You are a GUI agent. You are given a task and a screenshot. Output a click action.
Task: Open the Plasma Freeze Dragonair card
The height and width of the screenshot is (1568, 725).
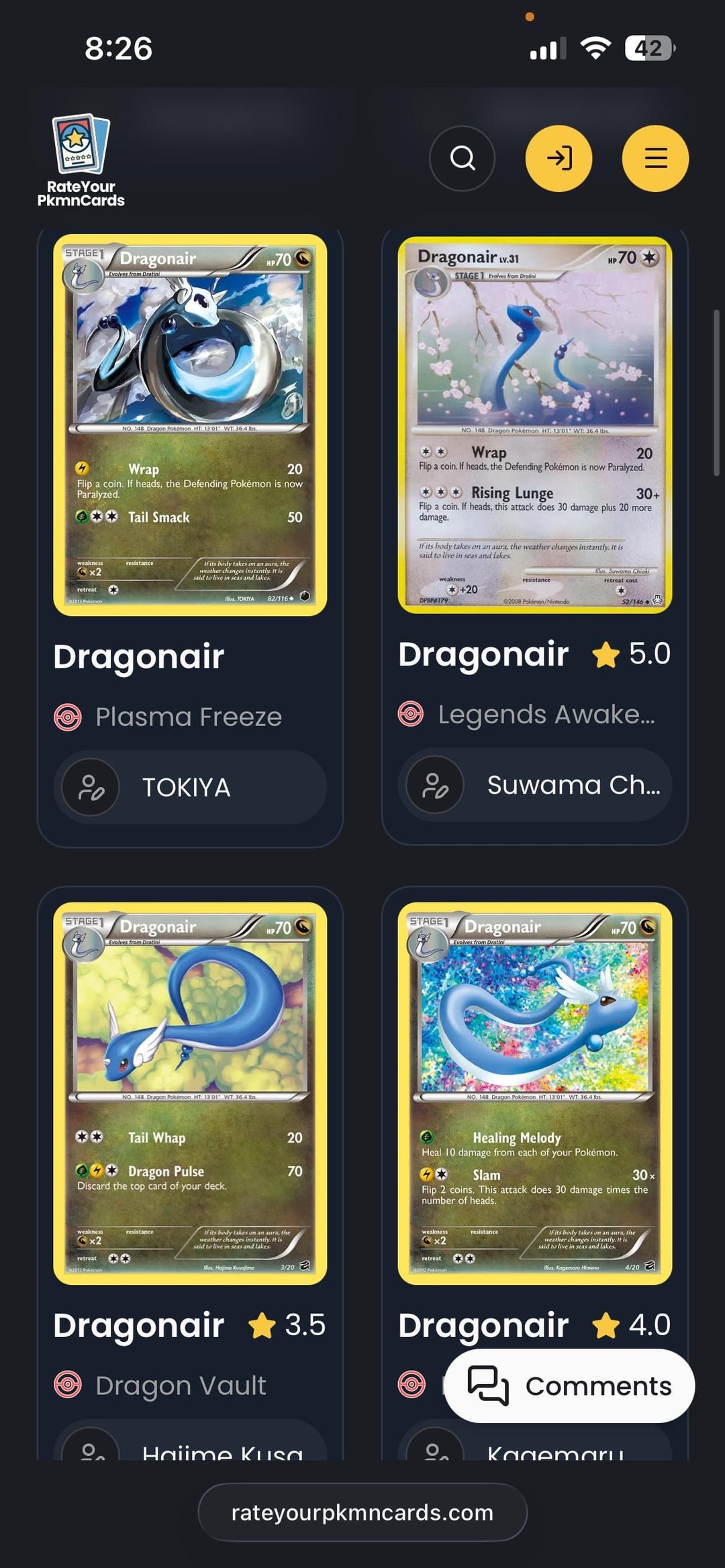click(190, 425)
